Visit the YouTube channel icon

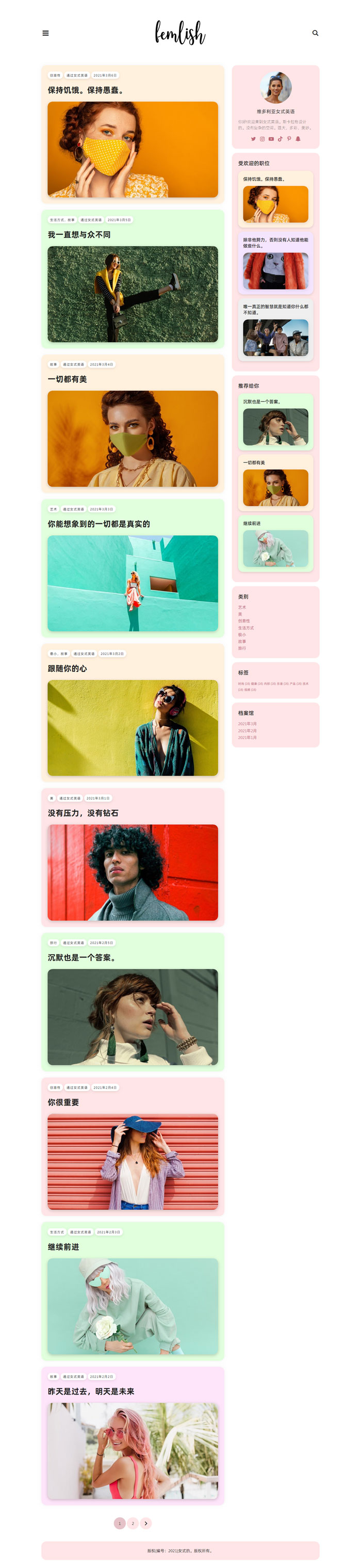(x=271, y=139)
